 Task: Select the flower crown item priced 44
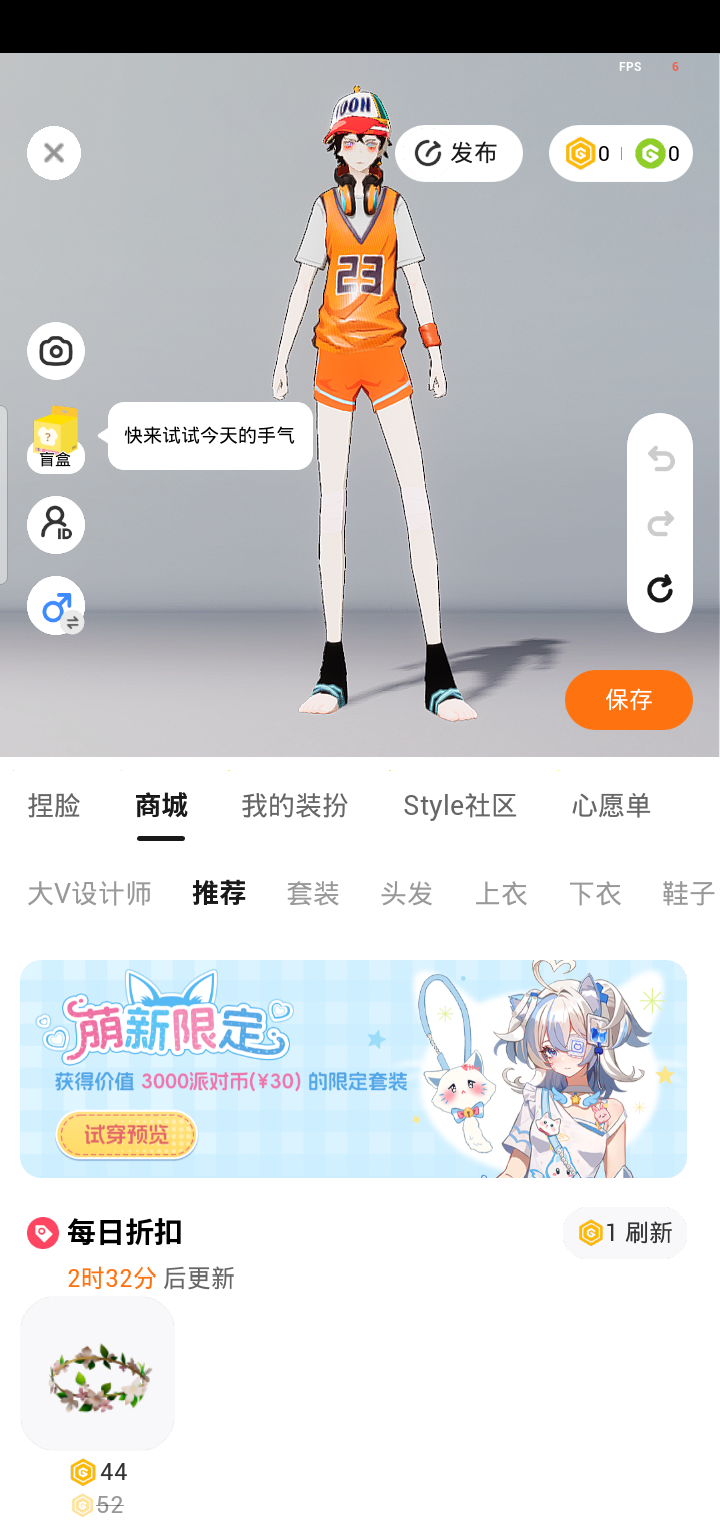98,1375
